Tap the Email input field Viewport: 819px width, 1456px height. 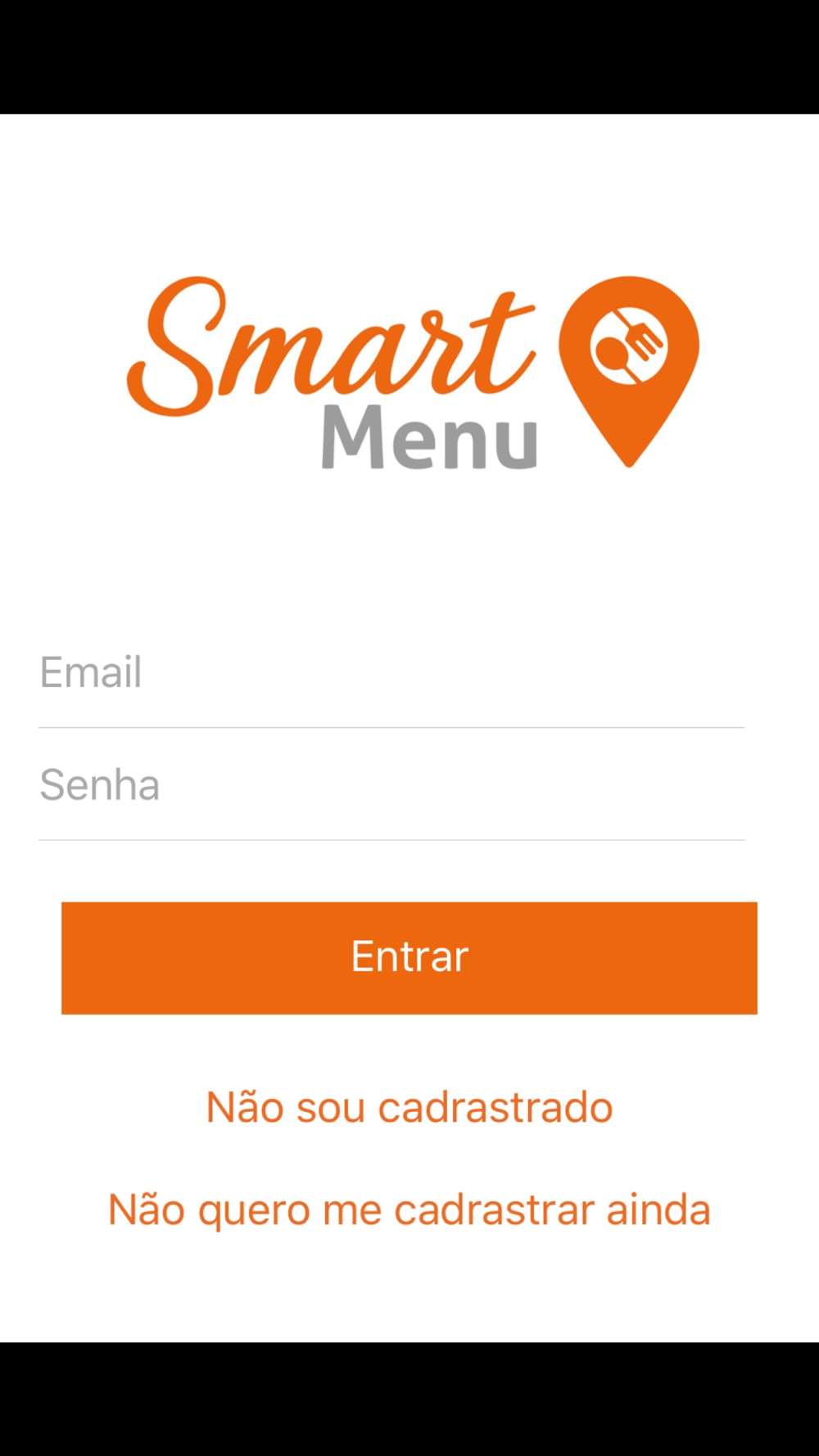391,672
